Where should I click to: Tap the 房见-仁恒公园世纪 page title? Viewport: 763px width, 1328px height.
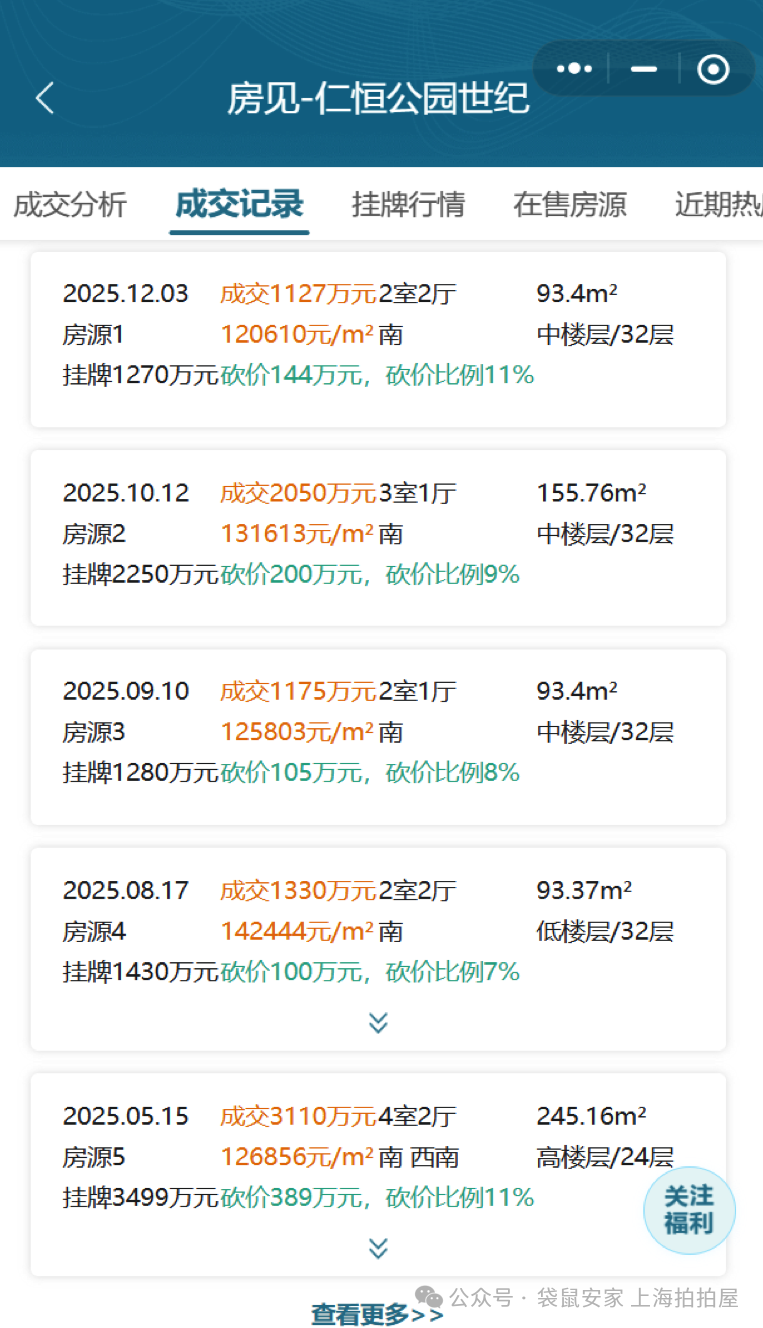381,98
